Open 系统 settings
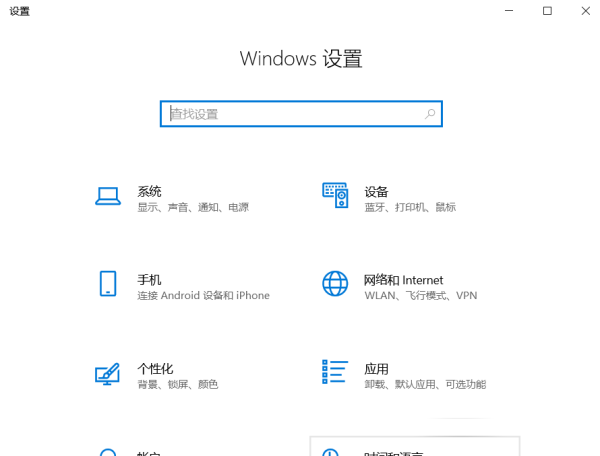This screenshot has width=600, height=456. (149, 192)
